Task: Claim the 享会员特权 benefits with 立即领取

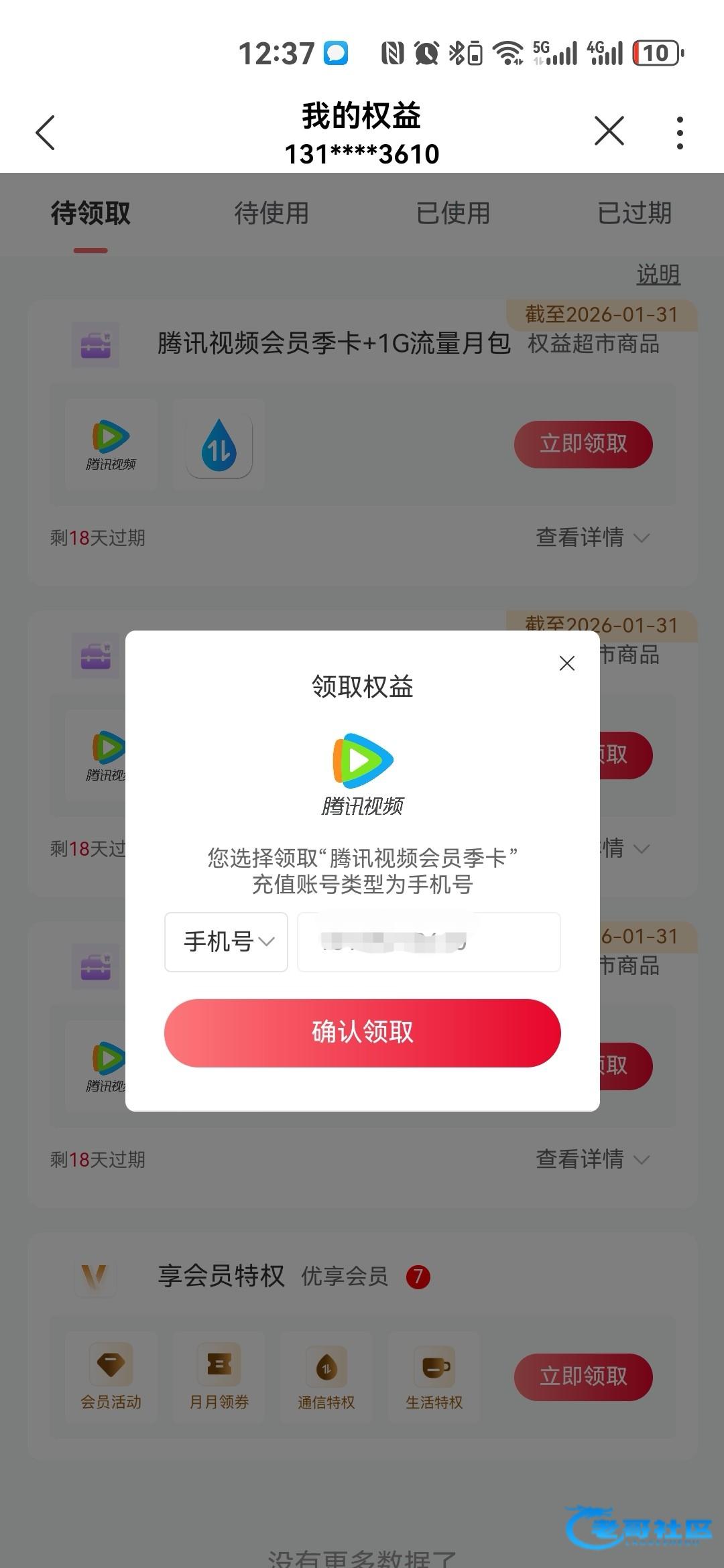Action: (583, 1376)
